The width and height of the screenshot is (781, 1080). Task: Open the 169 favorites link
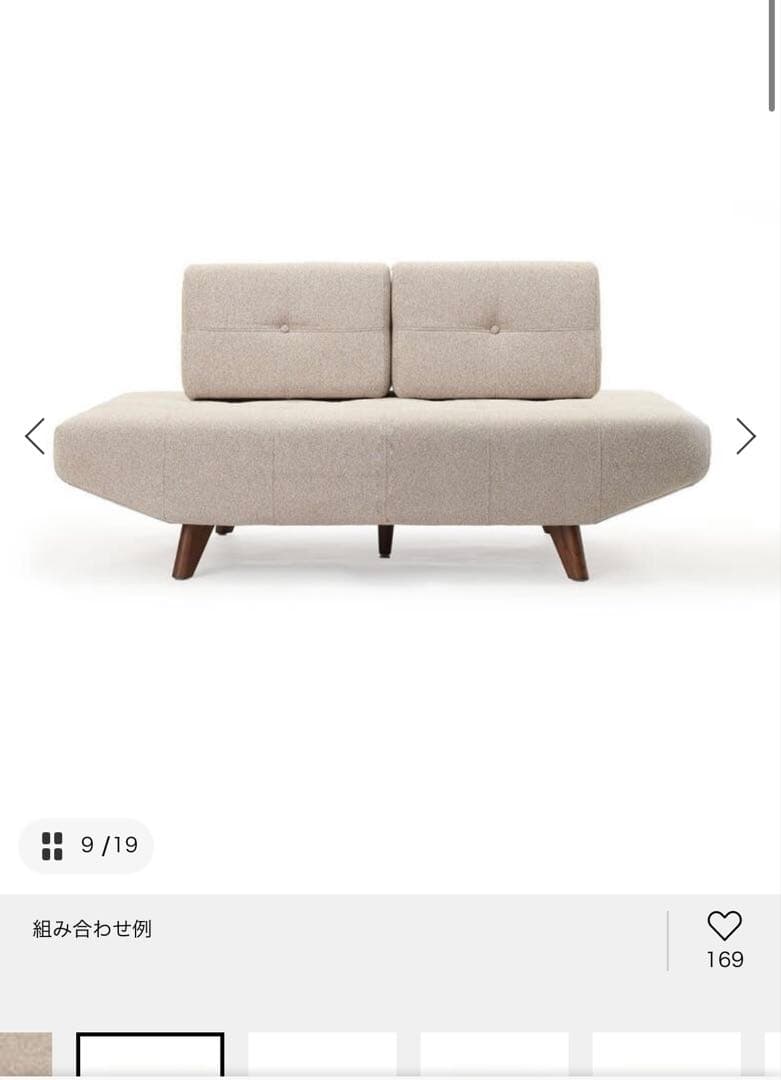pos(722,957)
